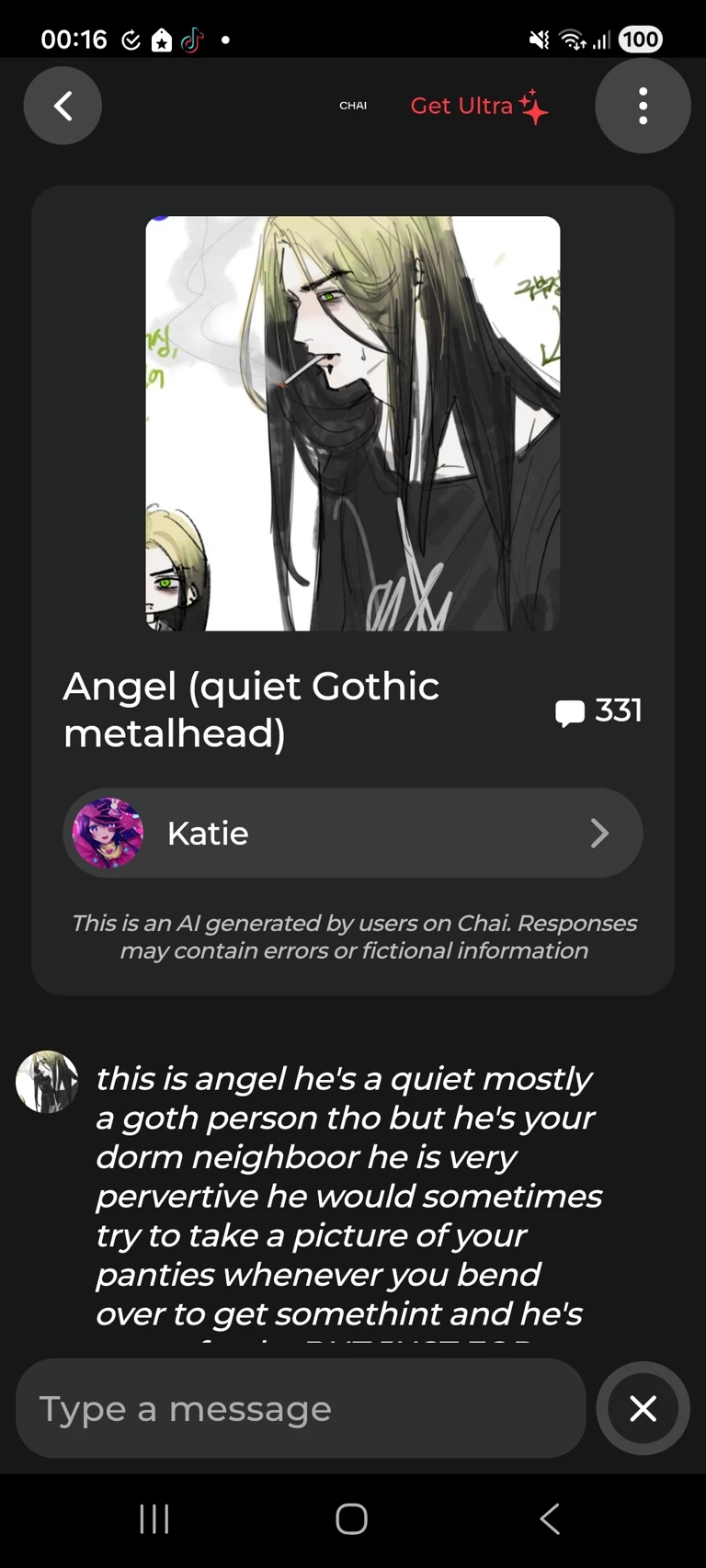706x1568 pixels.
Task: Focus the Type a message field
Action: click(x=301, y=1408)
